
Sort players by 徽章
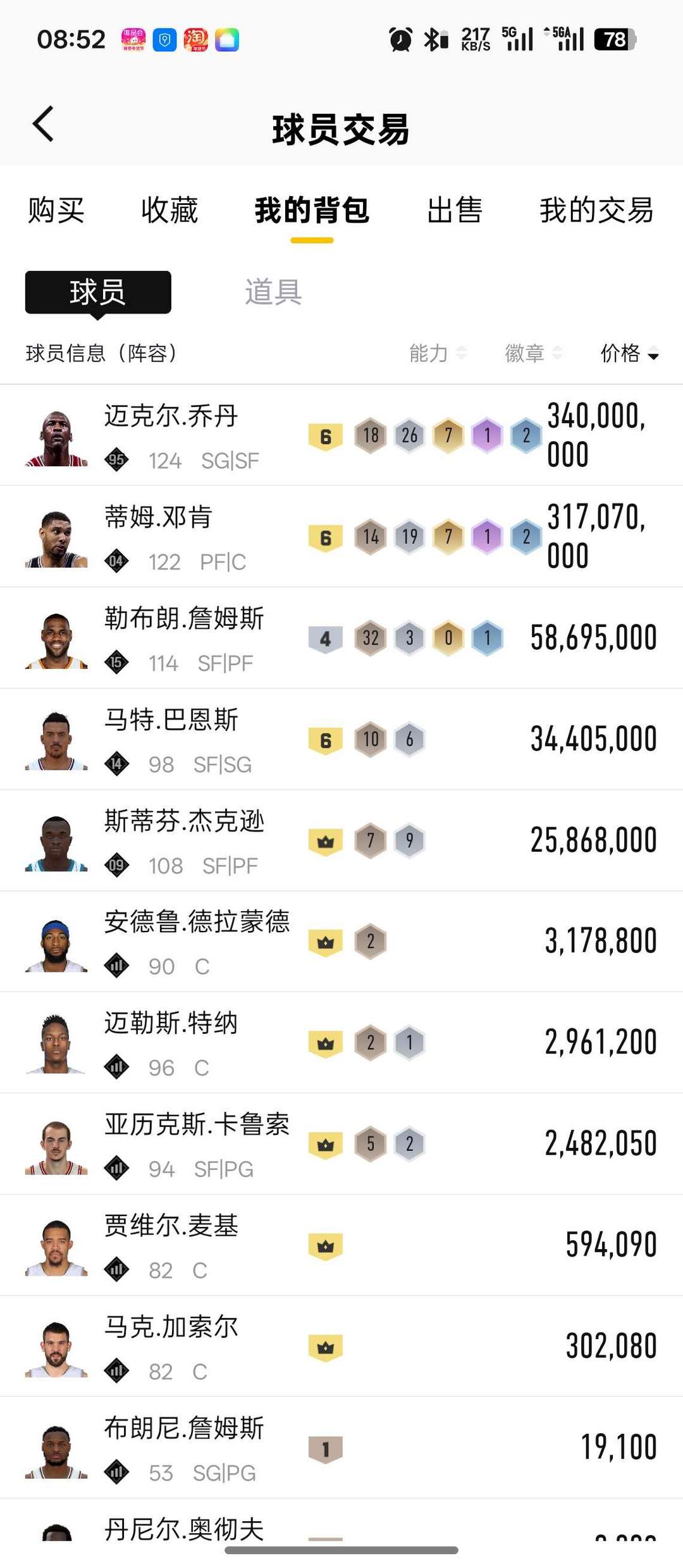click(x=532, y=353)
